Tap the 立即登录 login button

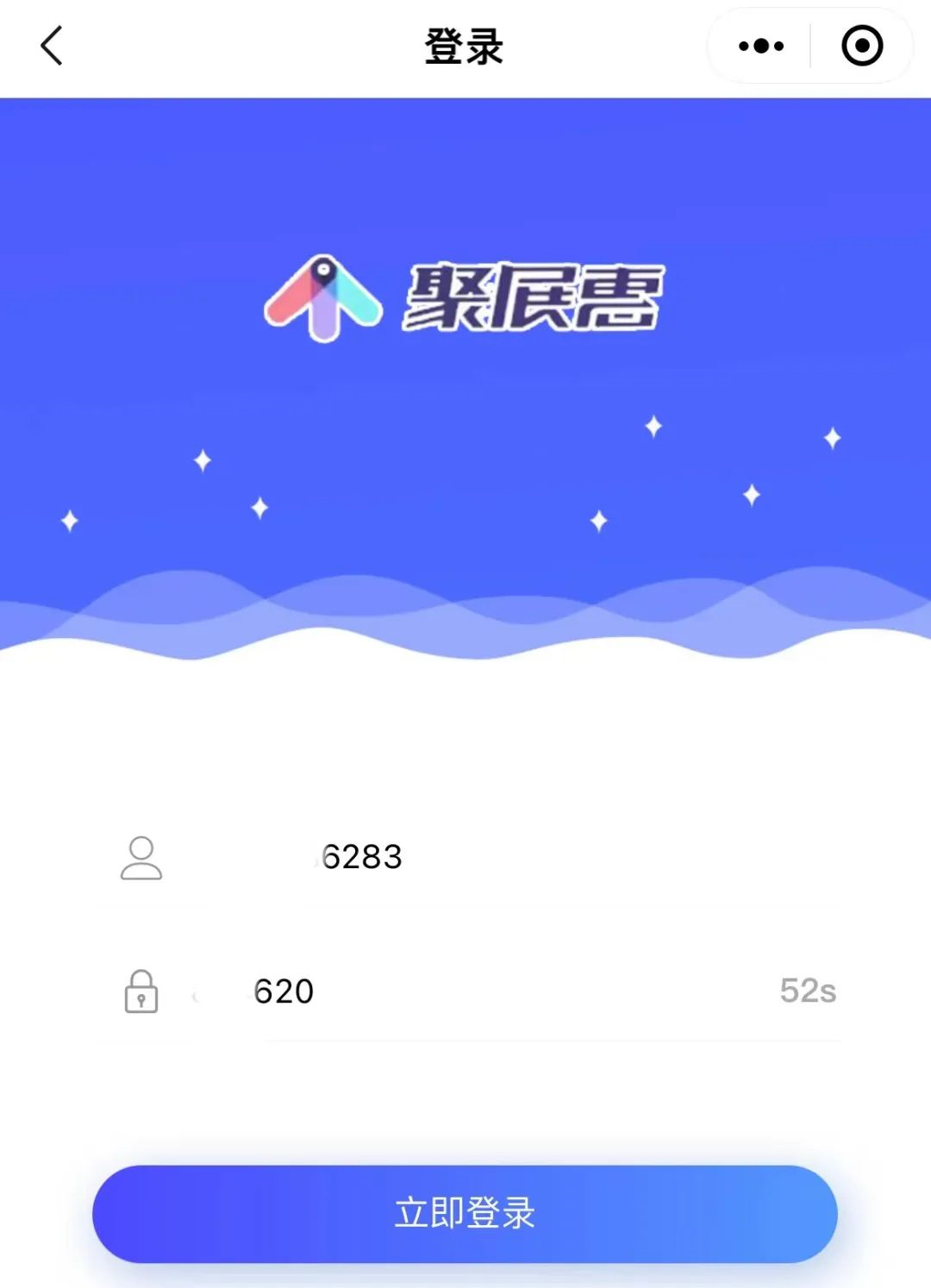[465, 1213]
